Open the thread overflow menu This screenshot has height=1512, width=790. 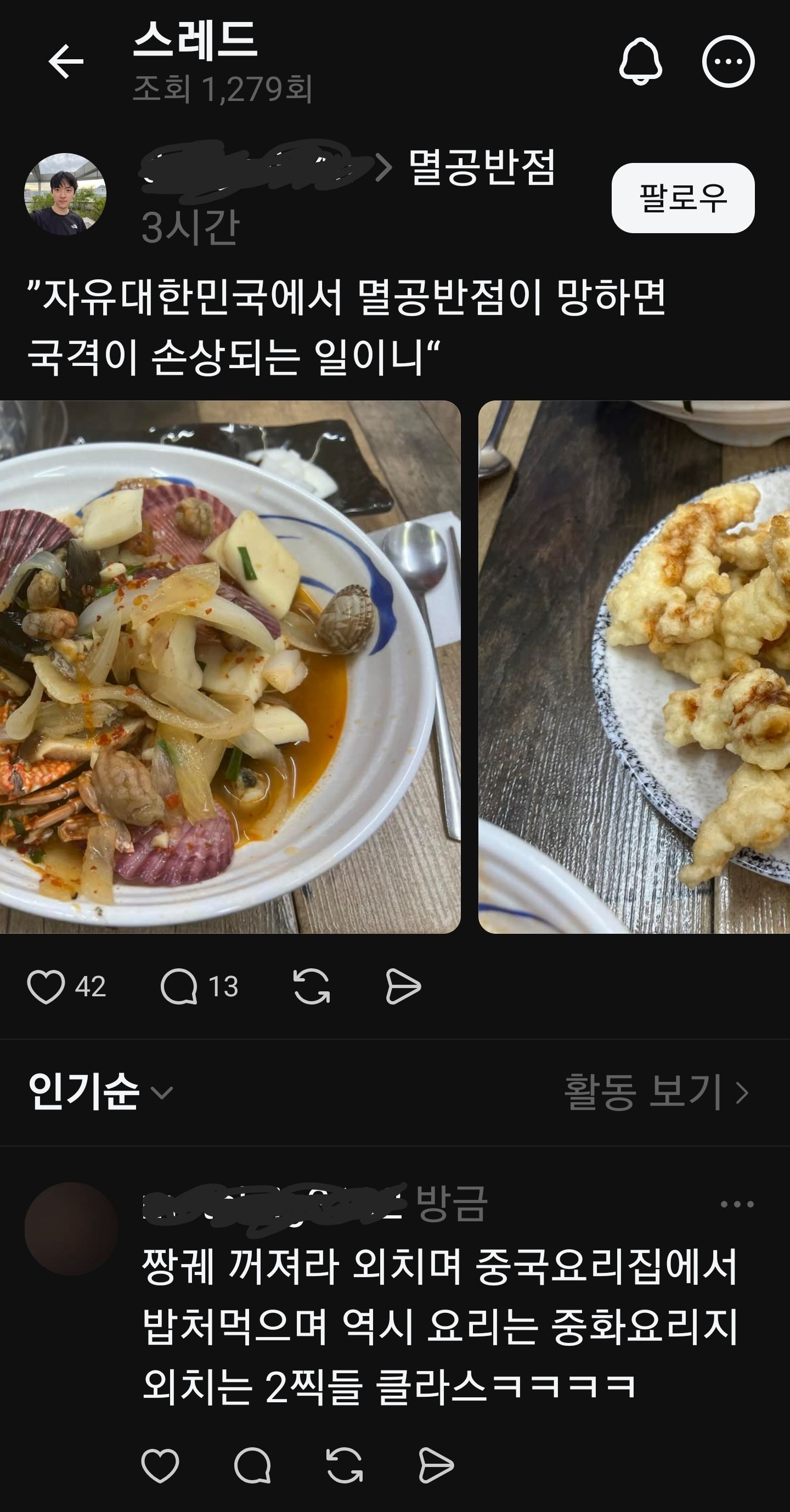click(x=728, y=61)
